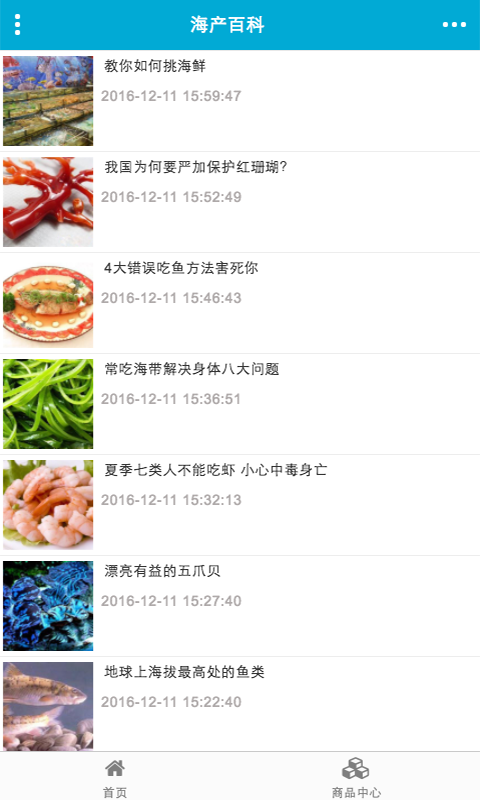Viewport: 480px width, 800px height.
Task: View 常吃海带解决身体八大问题 article
Action: [240, 404]
